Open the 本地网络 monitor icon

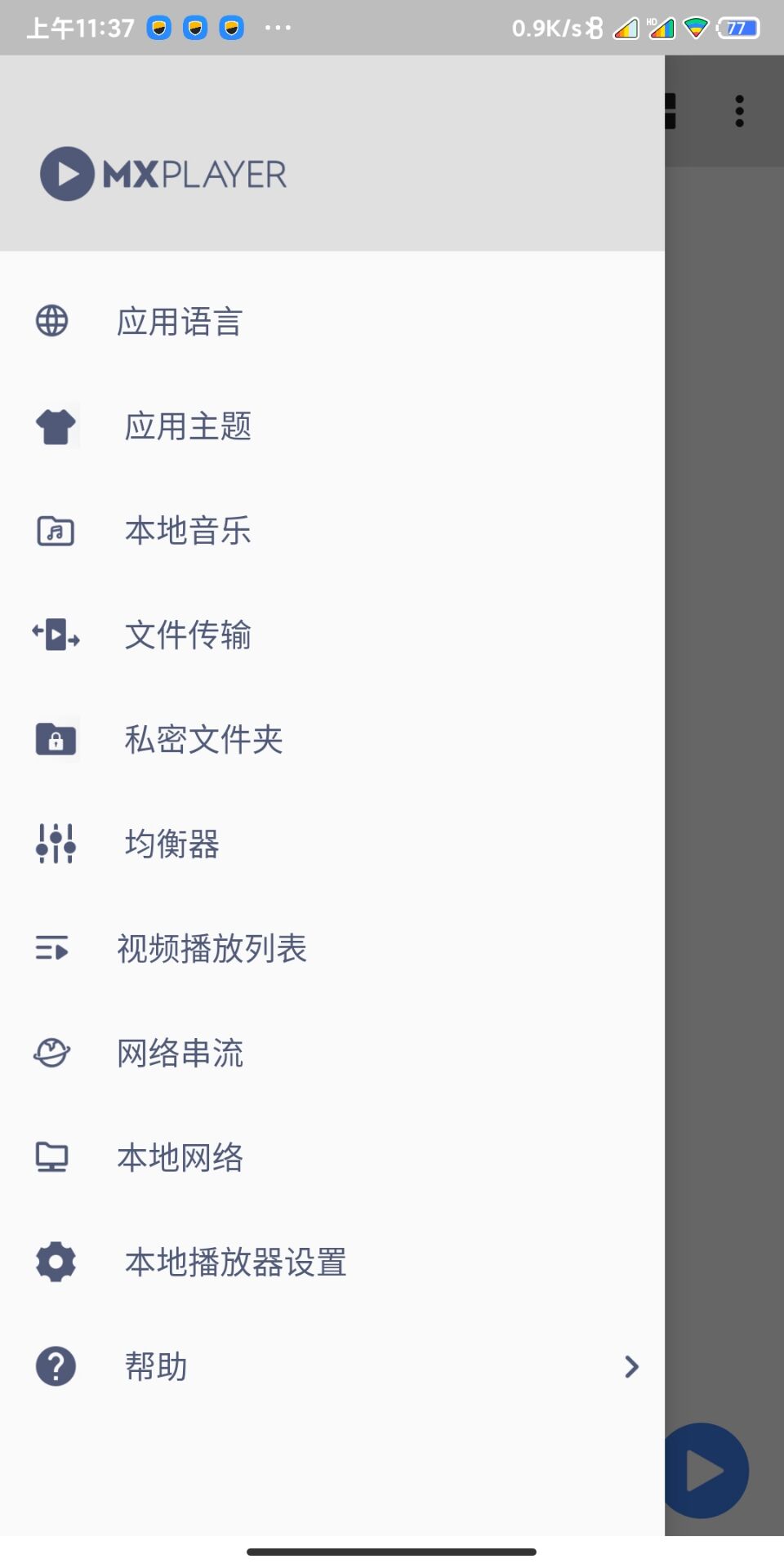[x=51, y=1156]
